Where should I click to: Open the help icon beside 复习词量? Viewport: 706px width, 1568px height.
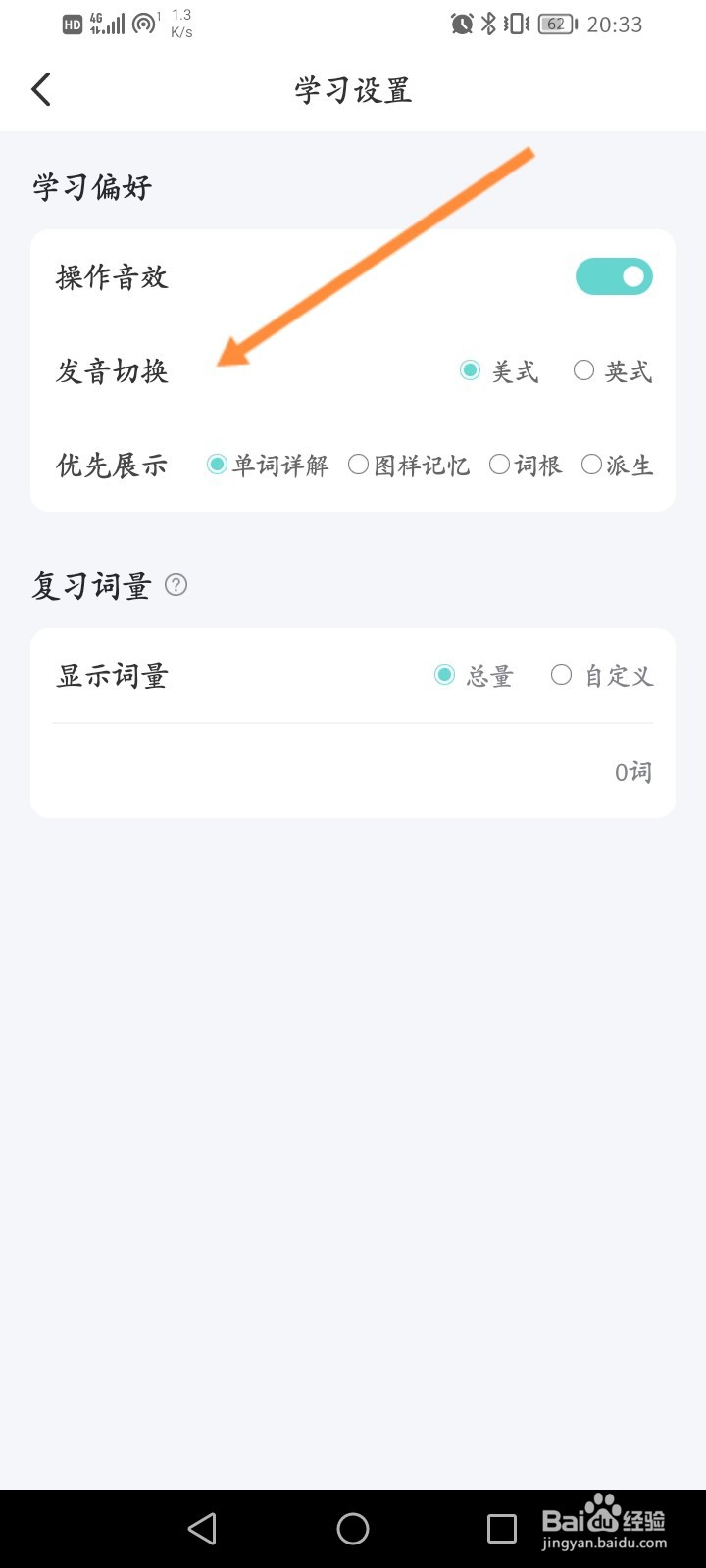pos(176,585)
